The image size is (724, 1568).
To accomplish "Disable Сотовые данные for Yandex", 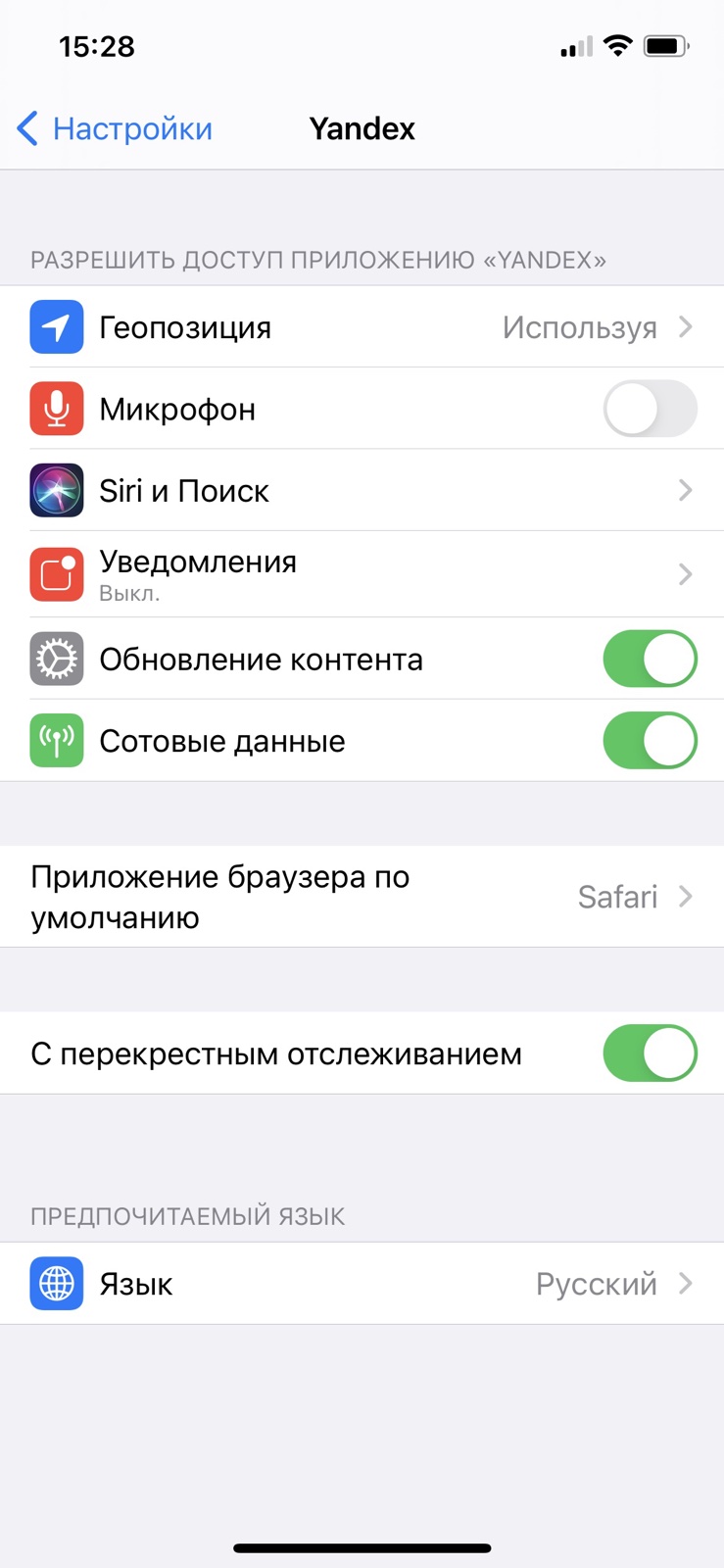I will tap(650, 741).
